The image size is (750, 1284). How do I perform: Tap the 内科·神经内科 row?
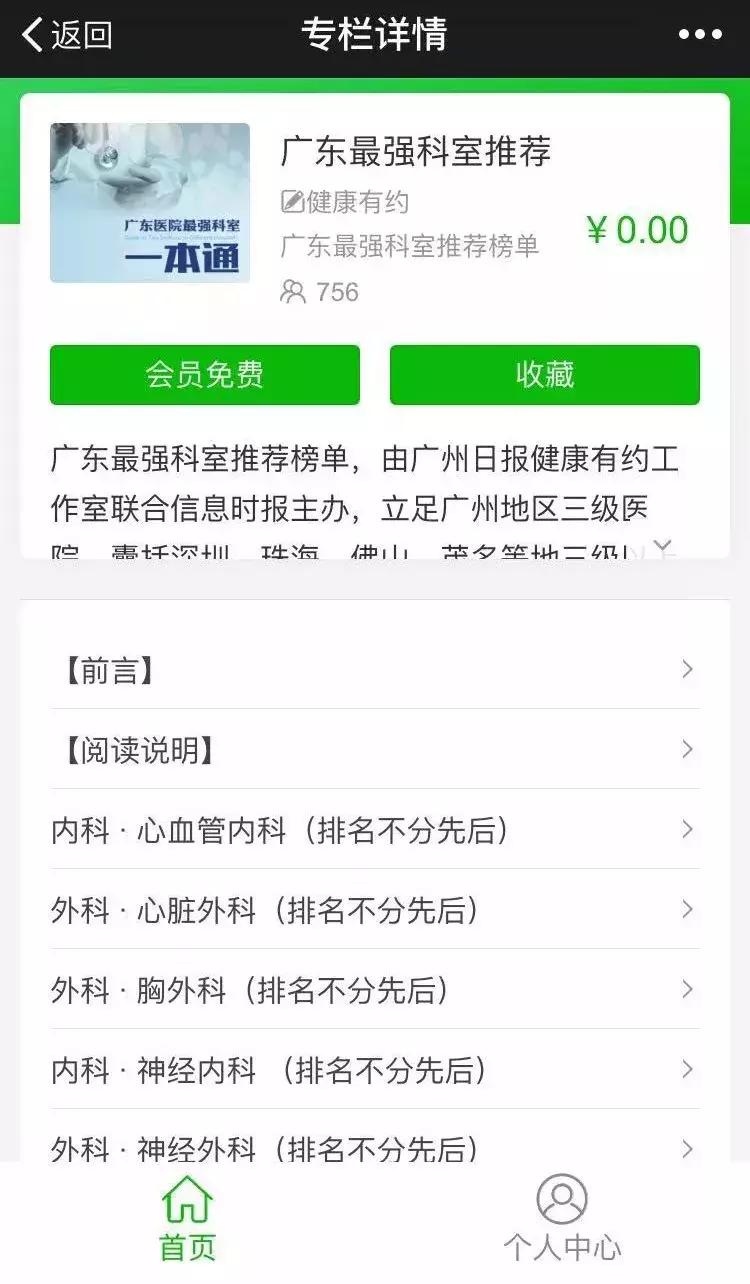375,1072
